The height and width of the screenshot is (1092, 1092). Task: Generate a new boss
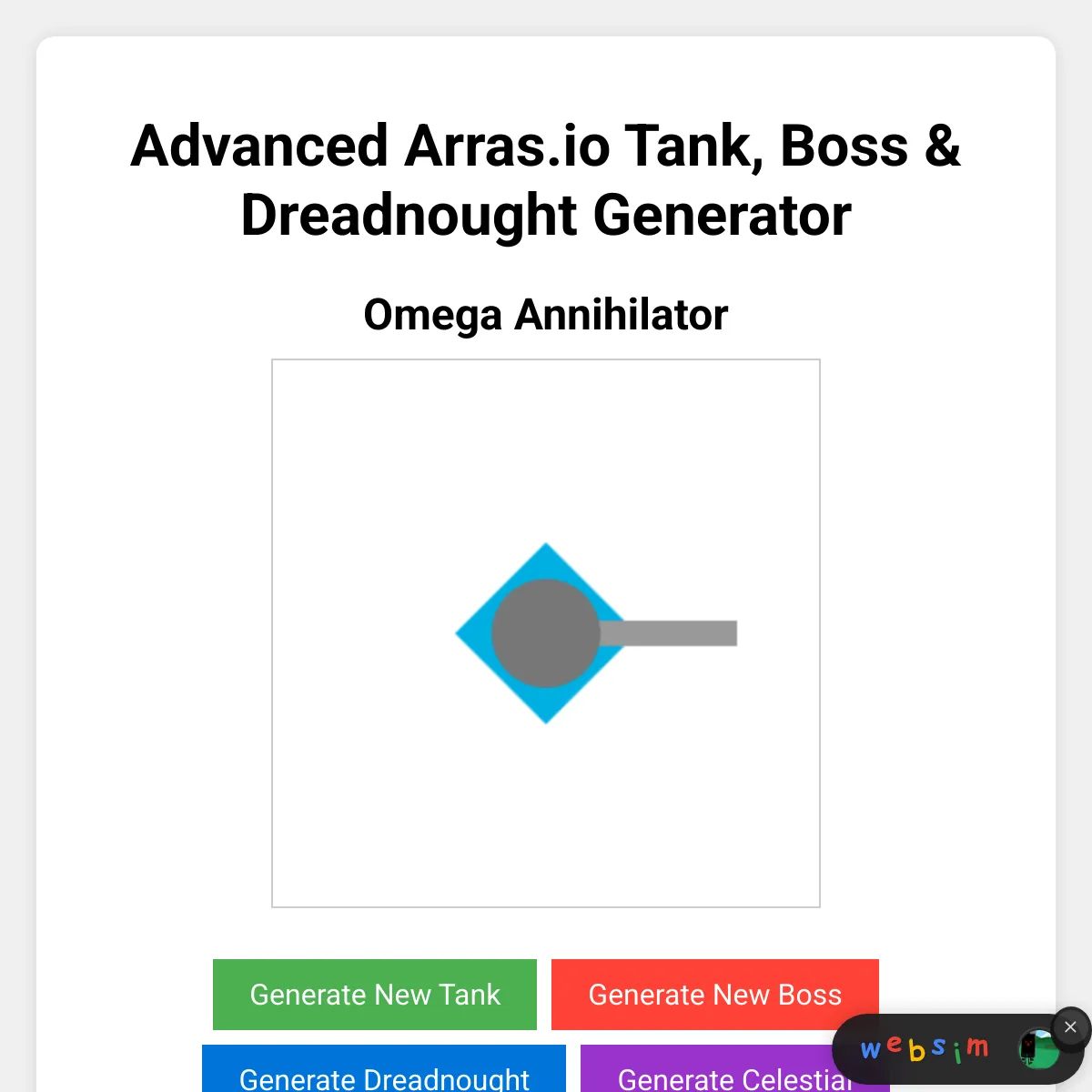(715, 995)
